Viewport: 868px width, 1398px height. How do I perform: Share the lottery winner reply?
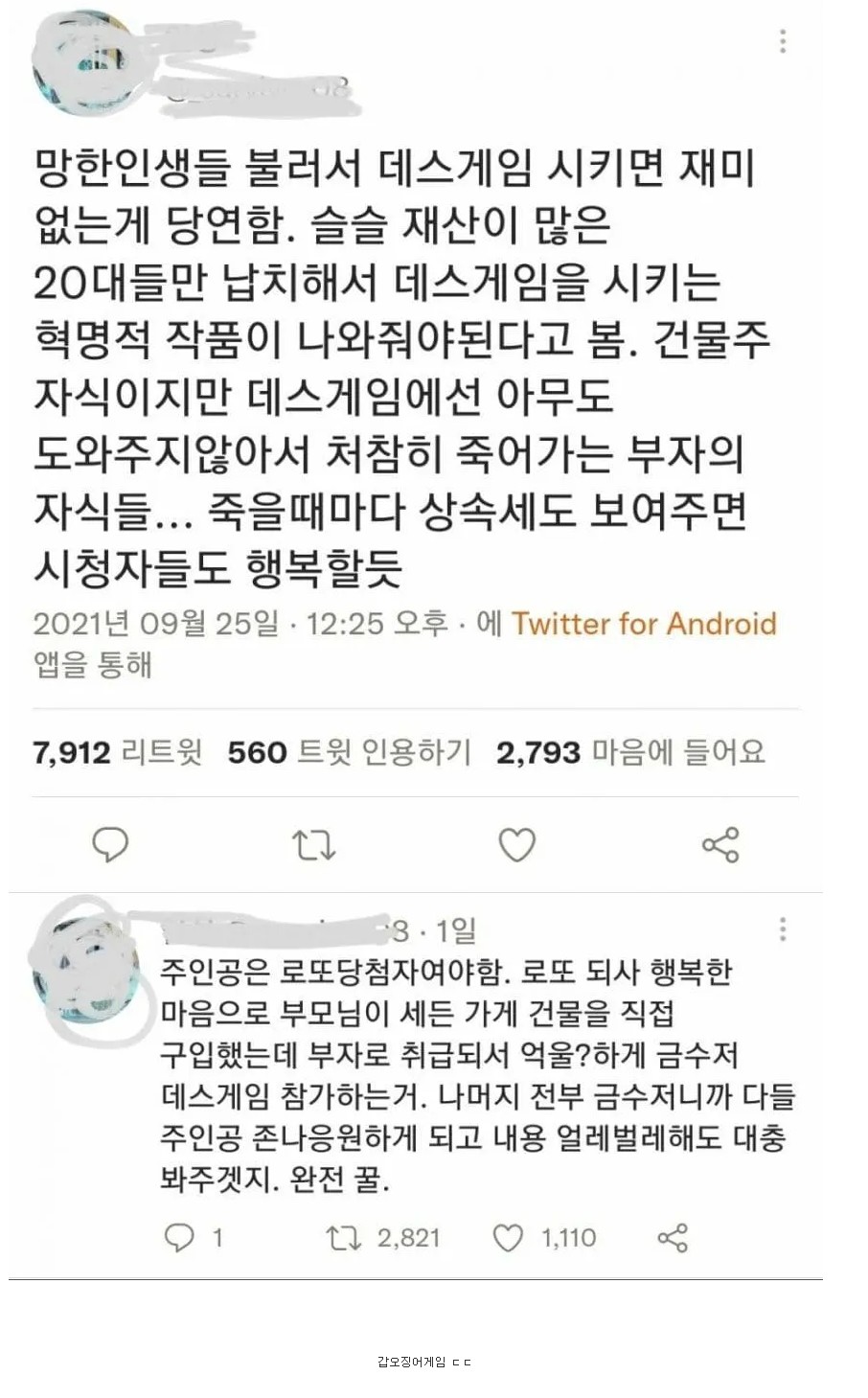(x=673, y=1237)
